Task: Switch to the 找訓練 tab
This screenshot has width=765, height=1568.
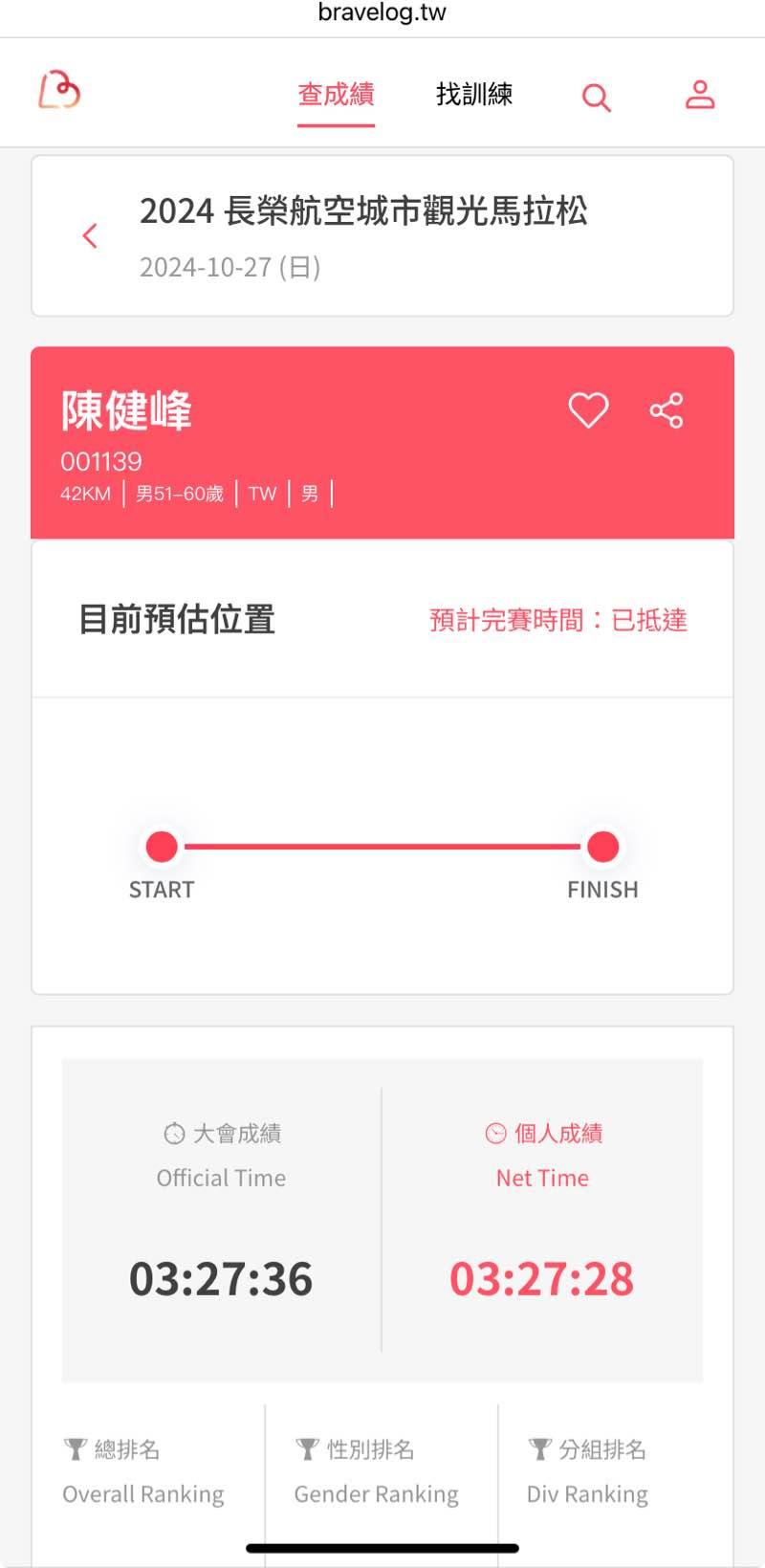Action: 474,95
